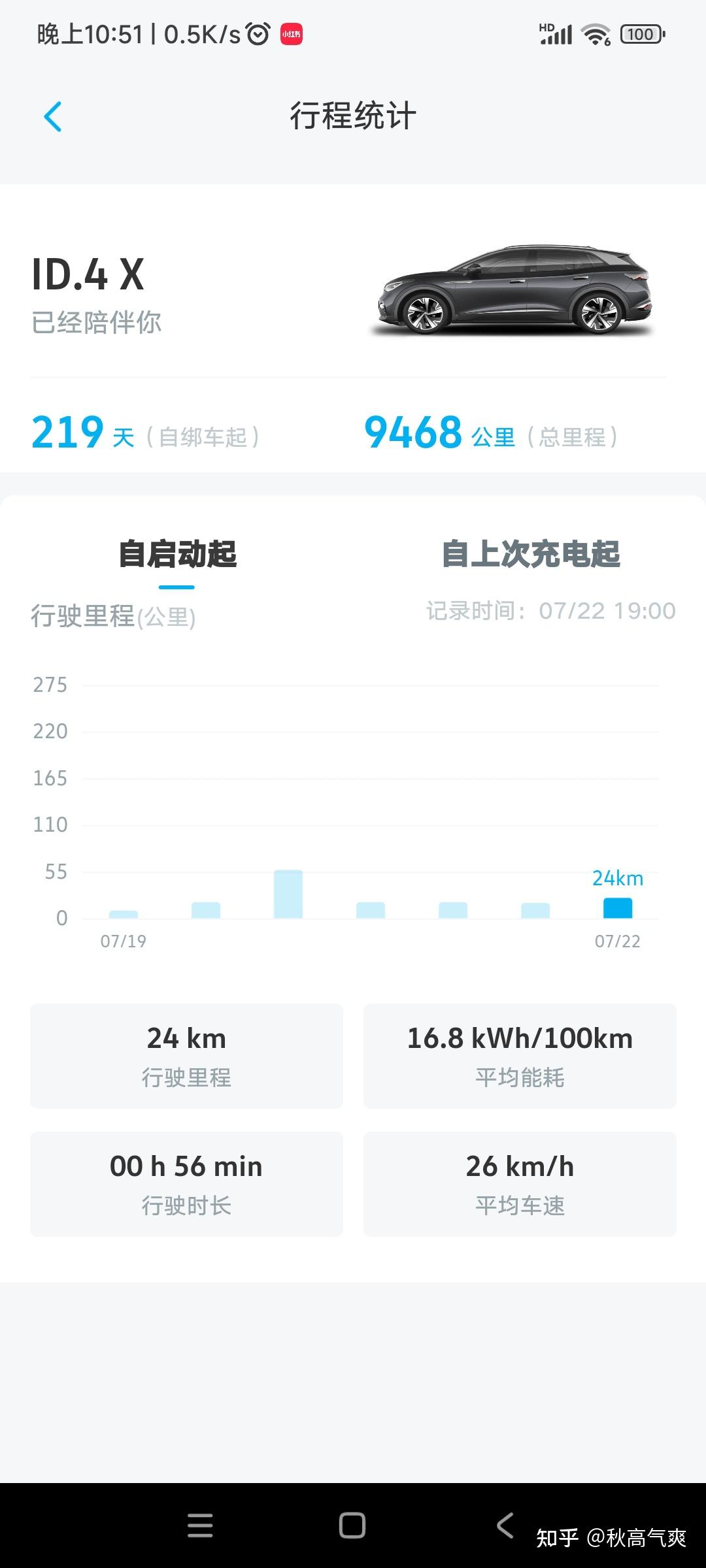Select the 26 km/h average speed card
Screen dimensions: 706x1568
pyautogui.click(x=520, y=1183)
